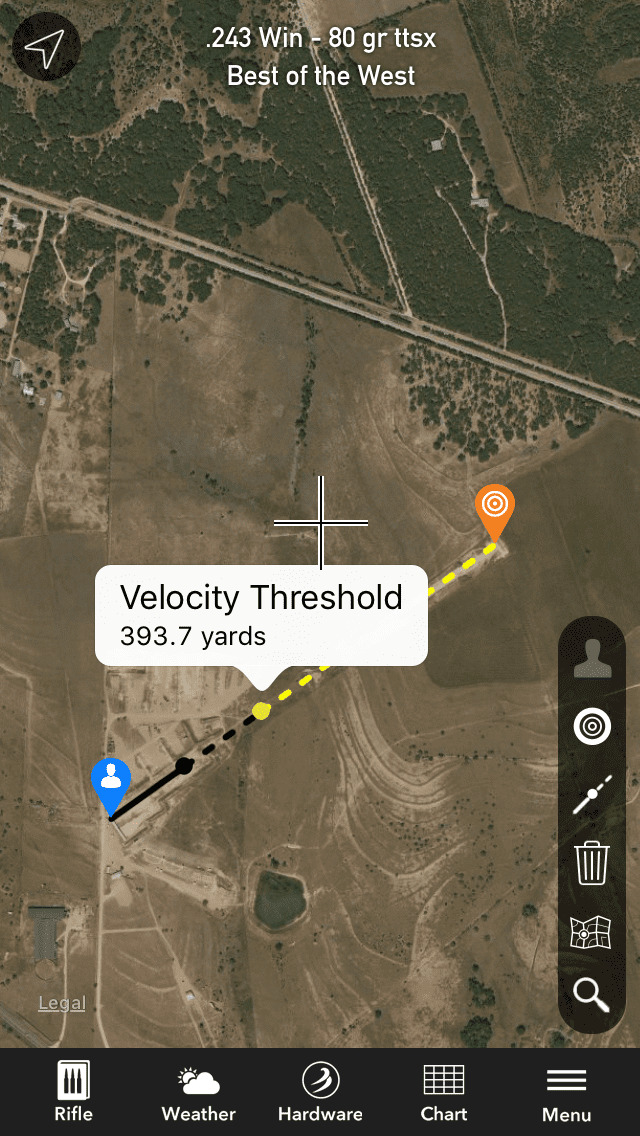Tap the black point on trajectory line
640x1136 pixels.
click(184, 767)
